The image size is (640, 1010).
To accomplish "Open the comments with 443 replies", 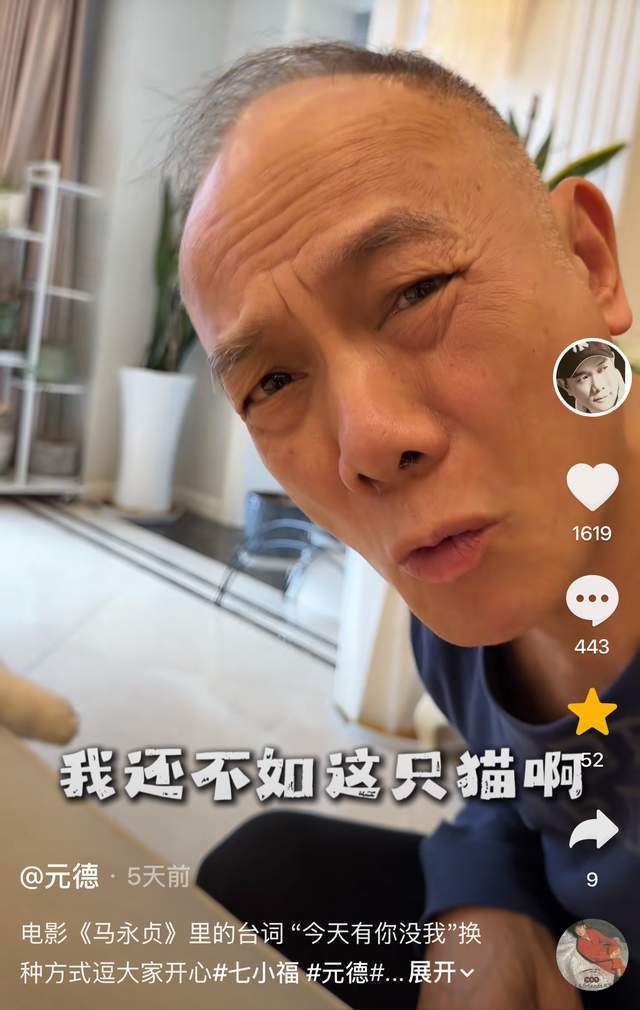I will coord(592,600).
